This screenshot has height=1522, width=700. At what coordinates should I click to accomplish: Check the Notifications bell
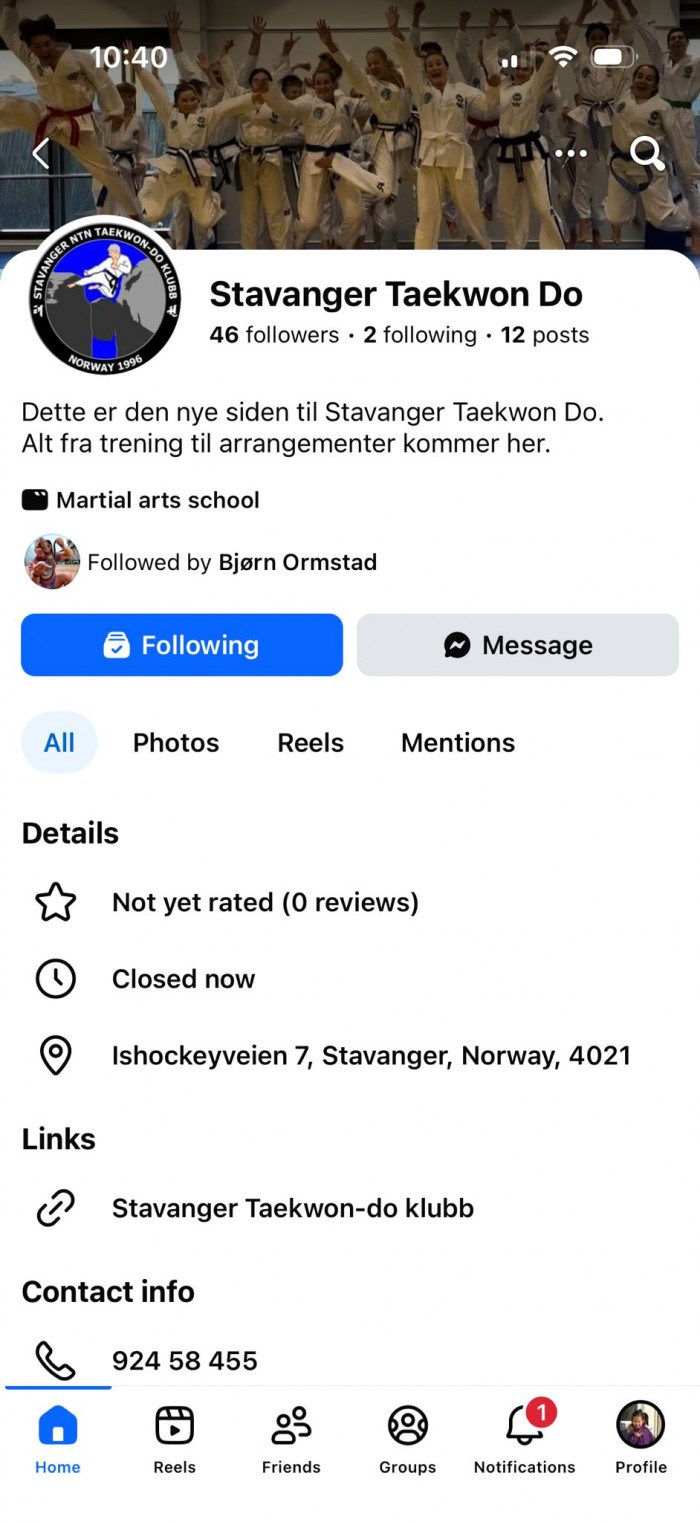tap(524, 1440)
